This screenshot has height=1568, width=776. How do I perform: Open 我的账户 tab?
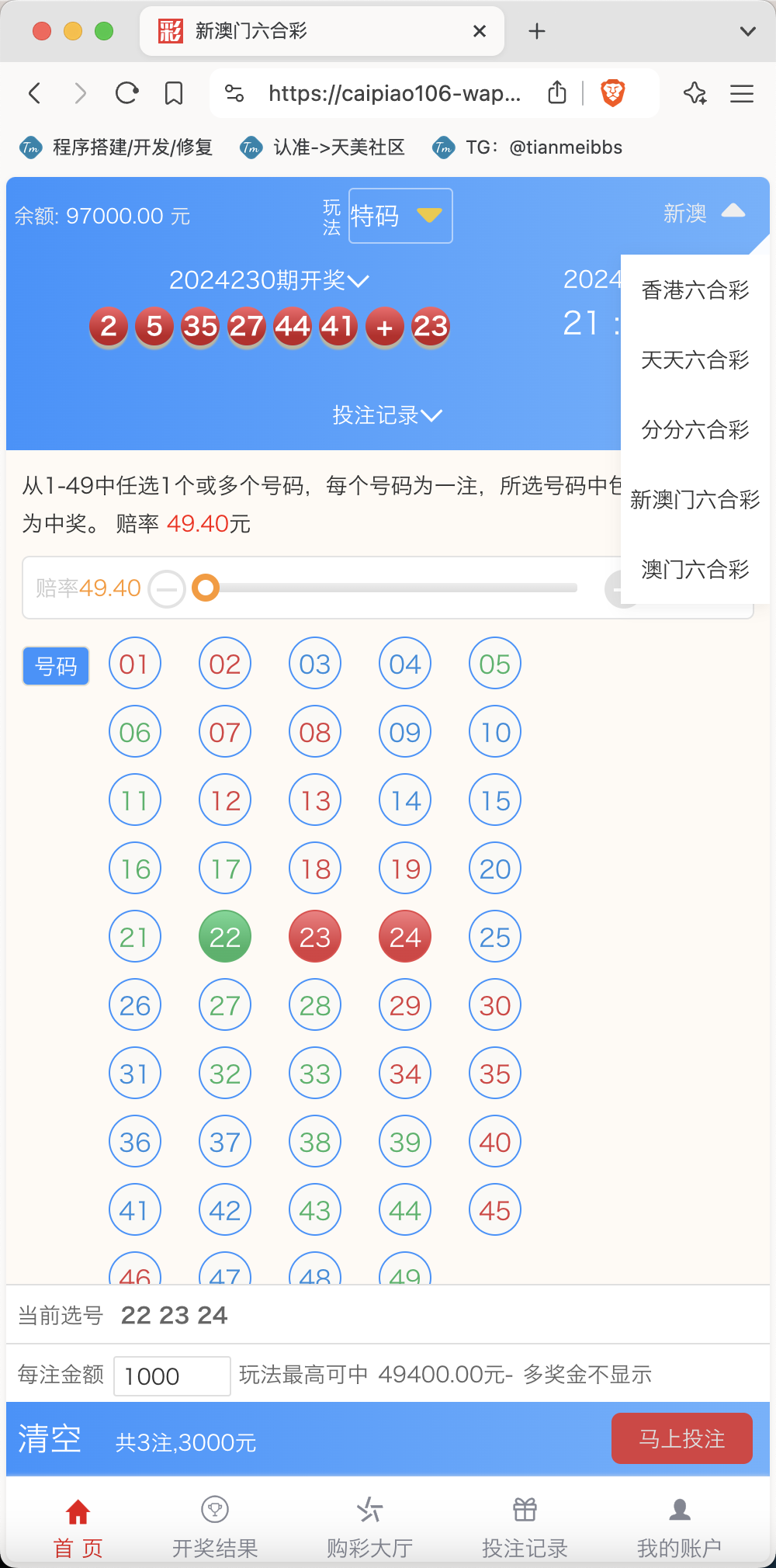(680, 1528)
